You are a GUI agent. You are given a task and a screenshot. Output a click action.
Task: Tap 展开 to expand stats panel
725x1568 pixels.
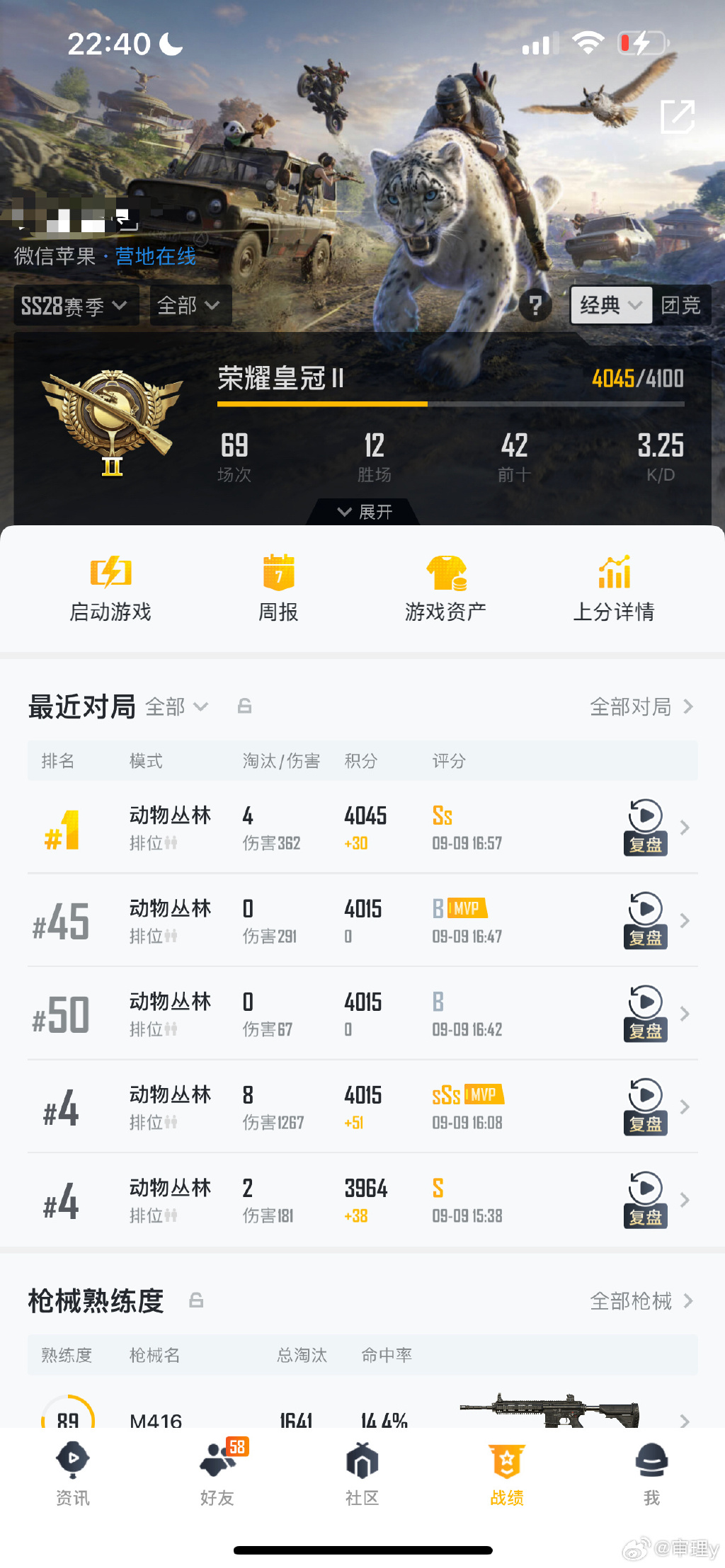pyautogui.click(x=362, y=512)
